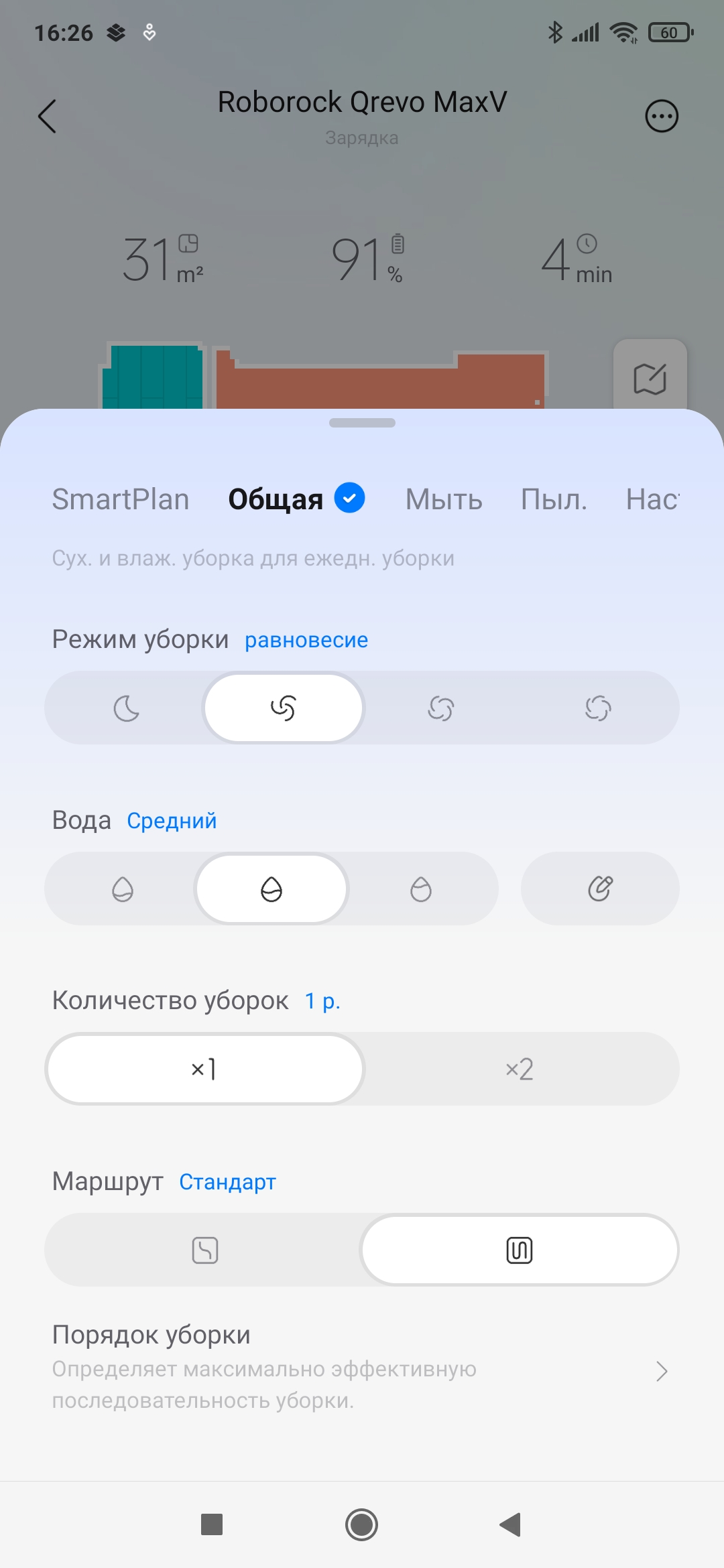The width and height of the screenshot is (724, 1568).
Task: Open custom water level settings
Action: (x=600, y=889)
